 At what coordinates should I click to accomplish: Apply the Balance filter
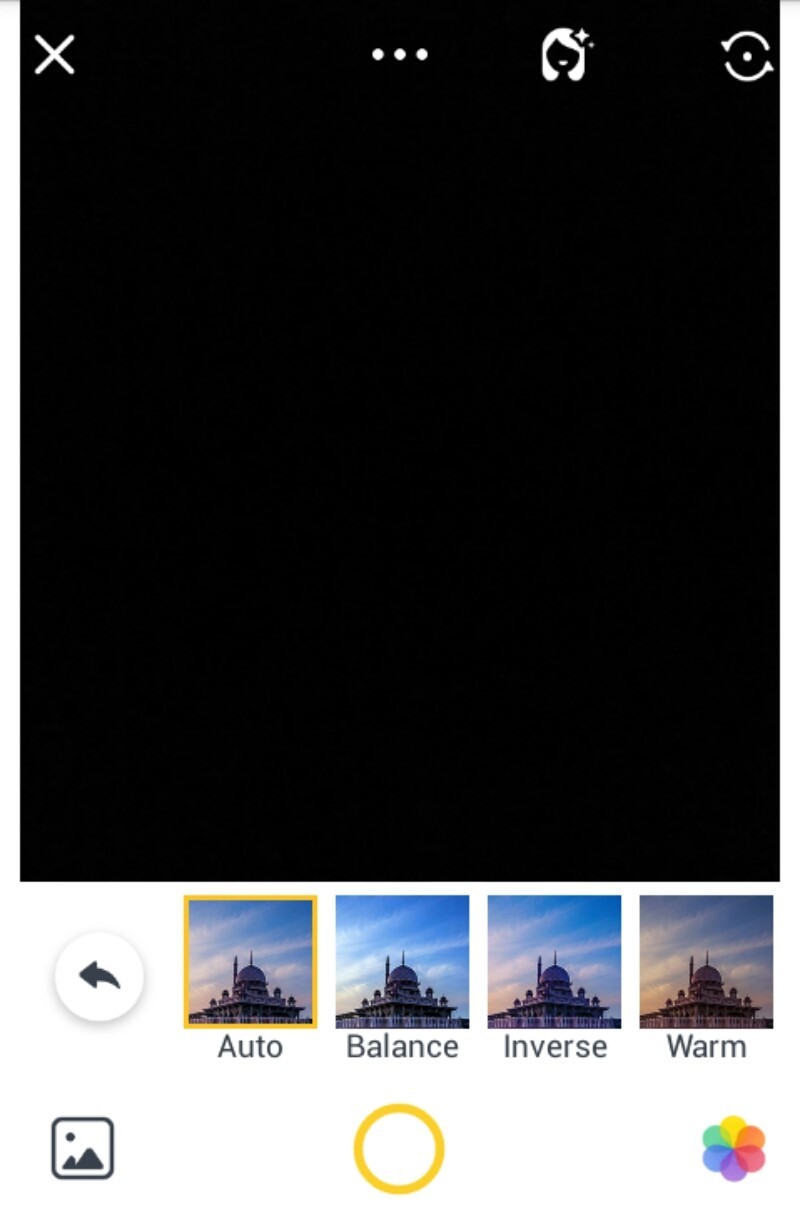(402, 962)
